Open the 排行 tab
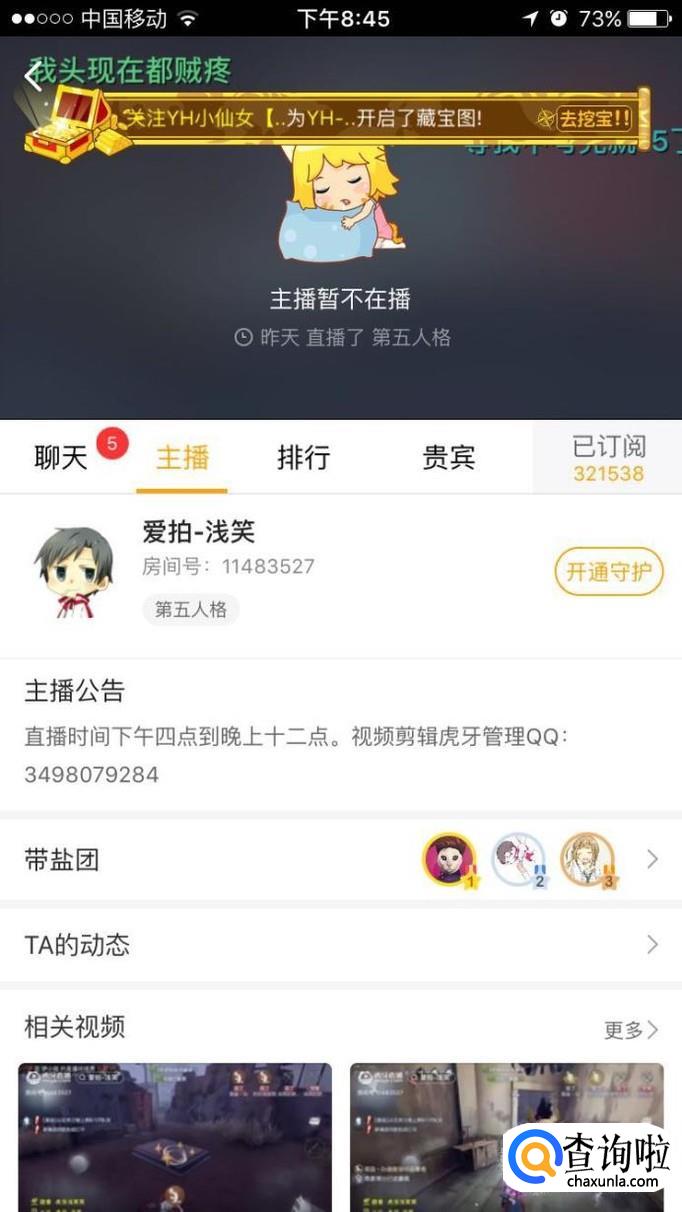This screenshot has width=682, height=1212. 303,458
